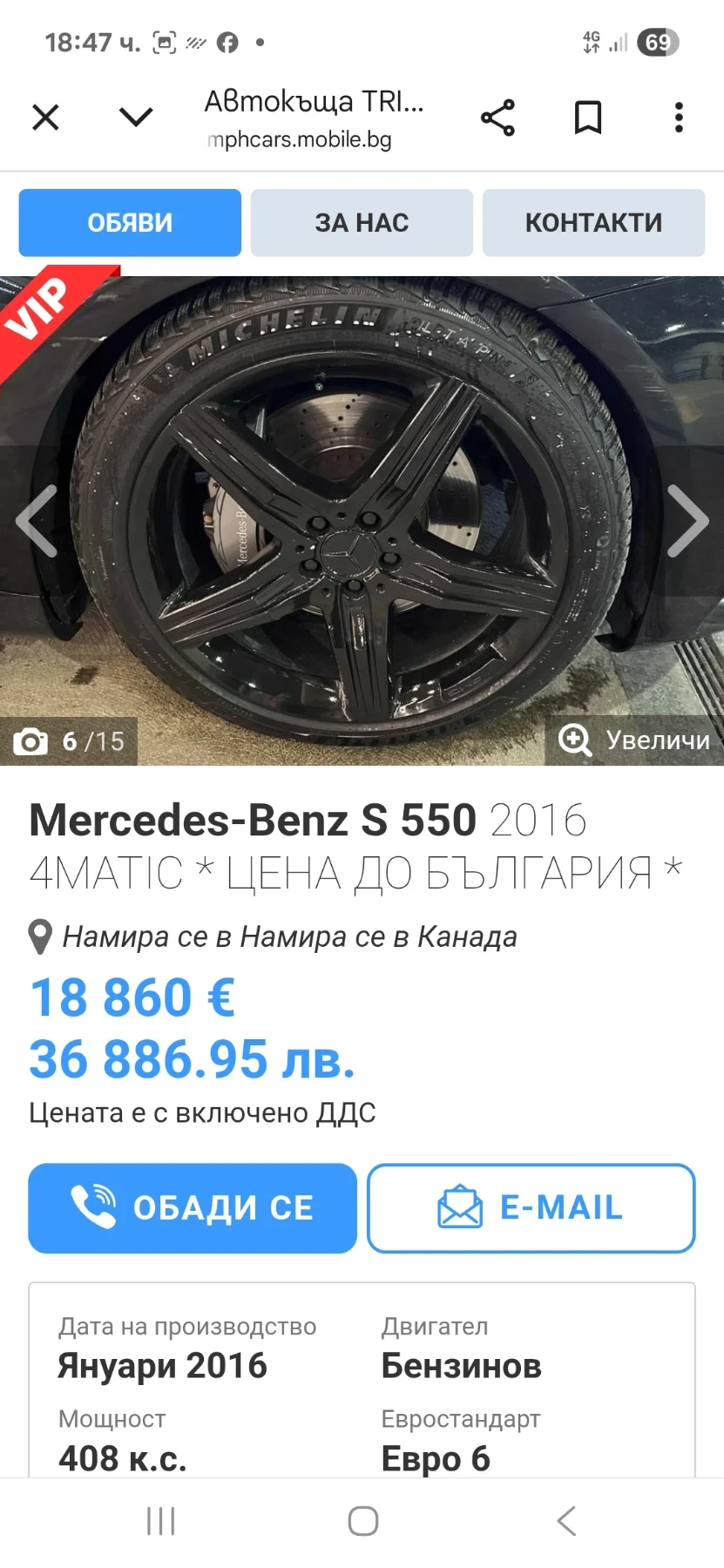Screen dimensions: 724x1568
Task: Go to the КОНТАКТИ tab
Action: pyautogui.click(x=593, y=223)
